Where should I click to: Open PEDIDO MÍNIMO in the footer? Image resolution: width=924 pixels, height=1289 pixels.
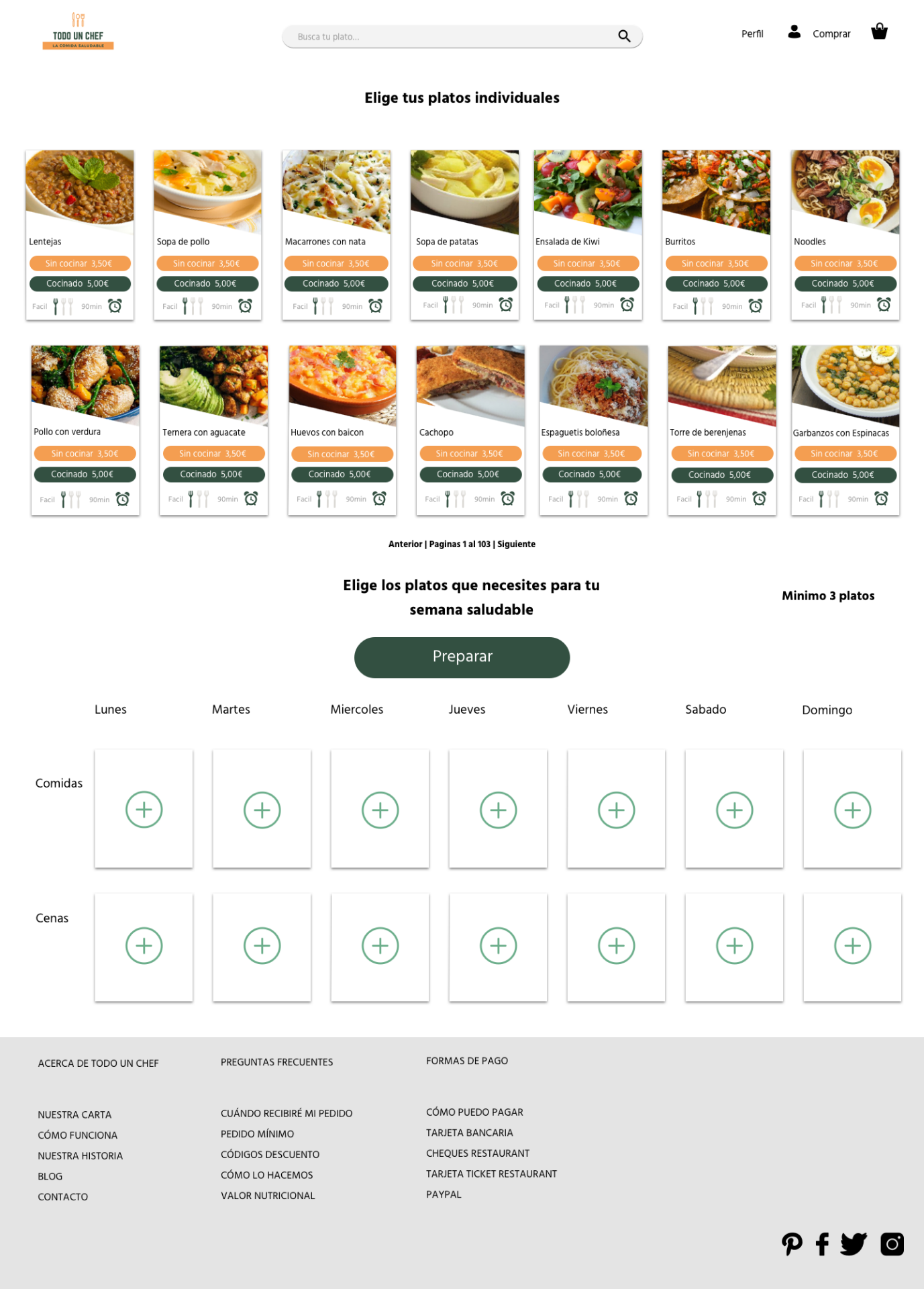click(257, 1134)
